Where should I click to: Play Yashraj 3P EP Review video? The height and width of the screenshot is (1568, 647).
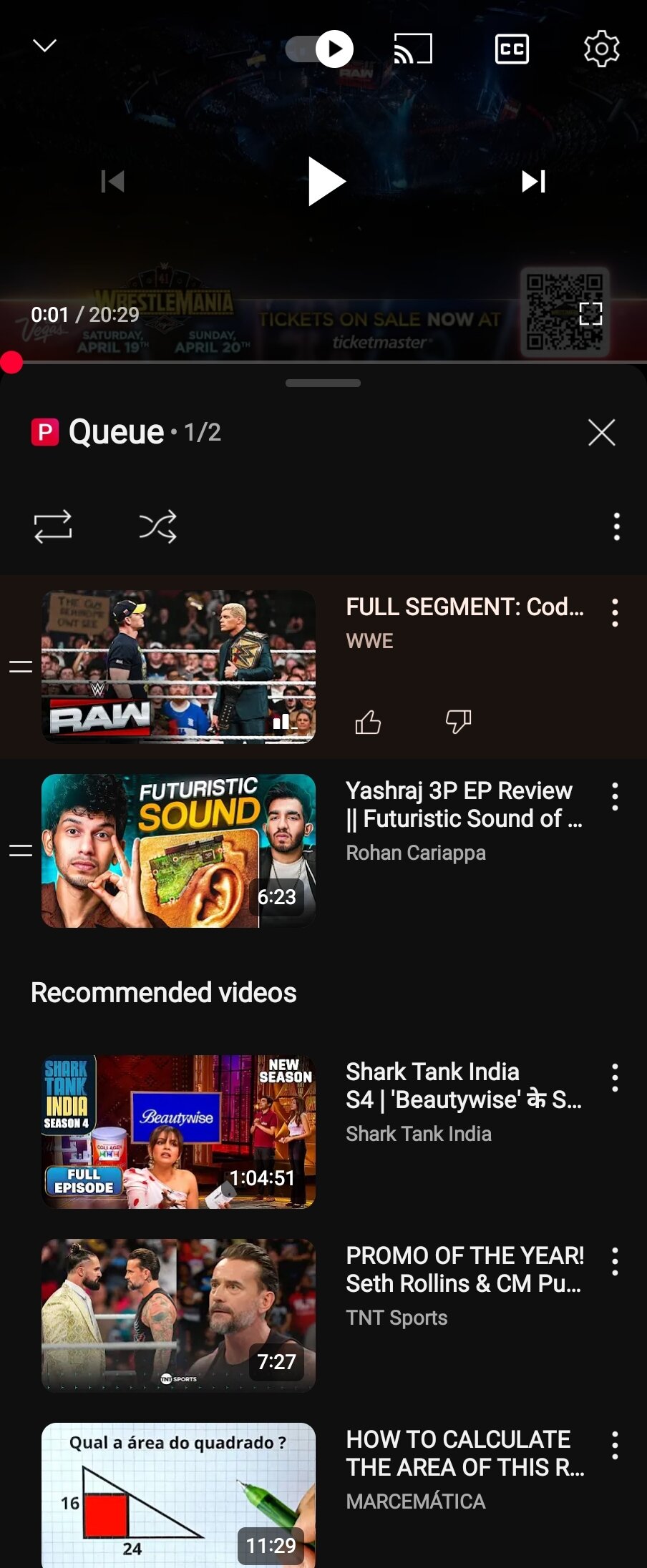178,851
